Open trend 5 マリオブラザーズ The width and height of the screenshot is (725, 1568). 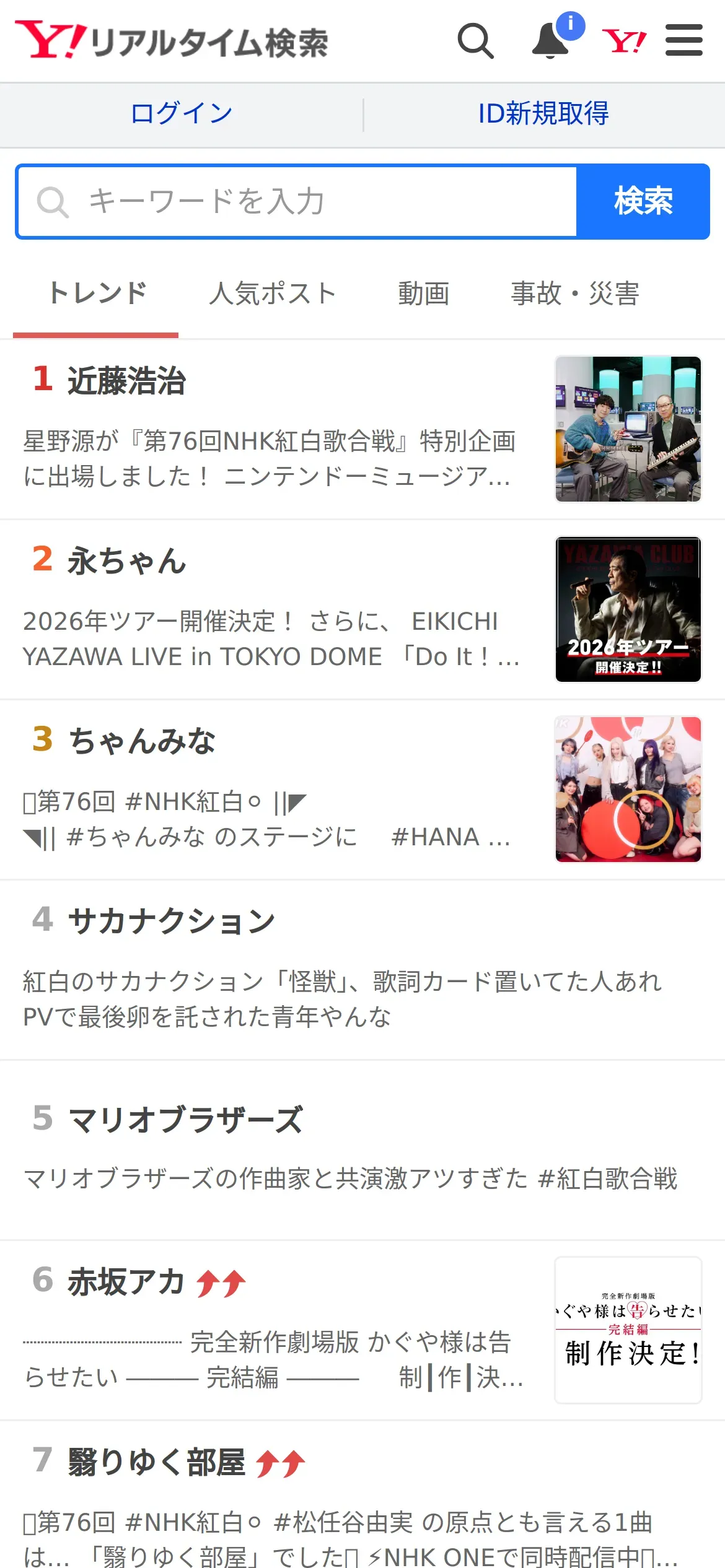tap(186, 1120)
